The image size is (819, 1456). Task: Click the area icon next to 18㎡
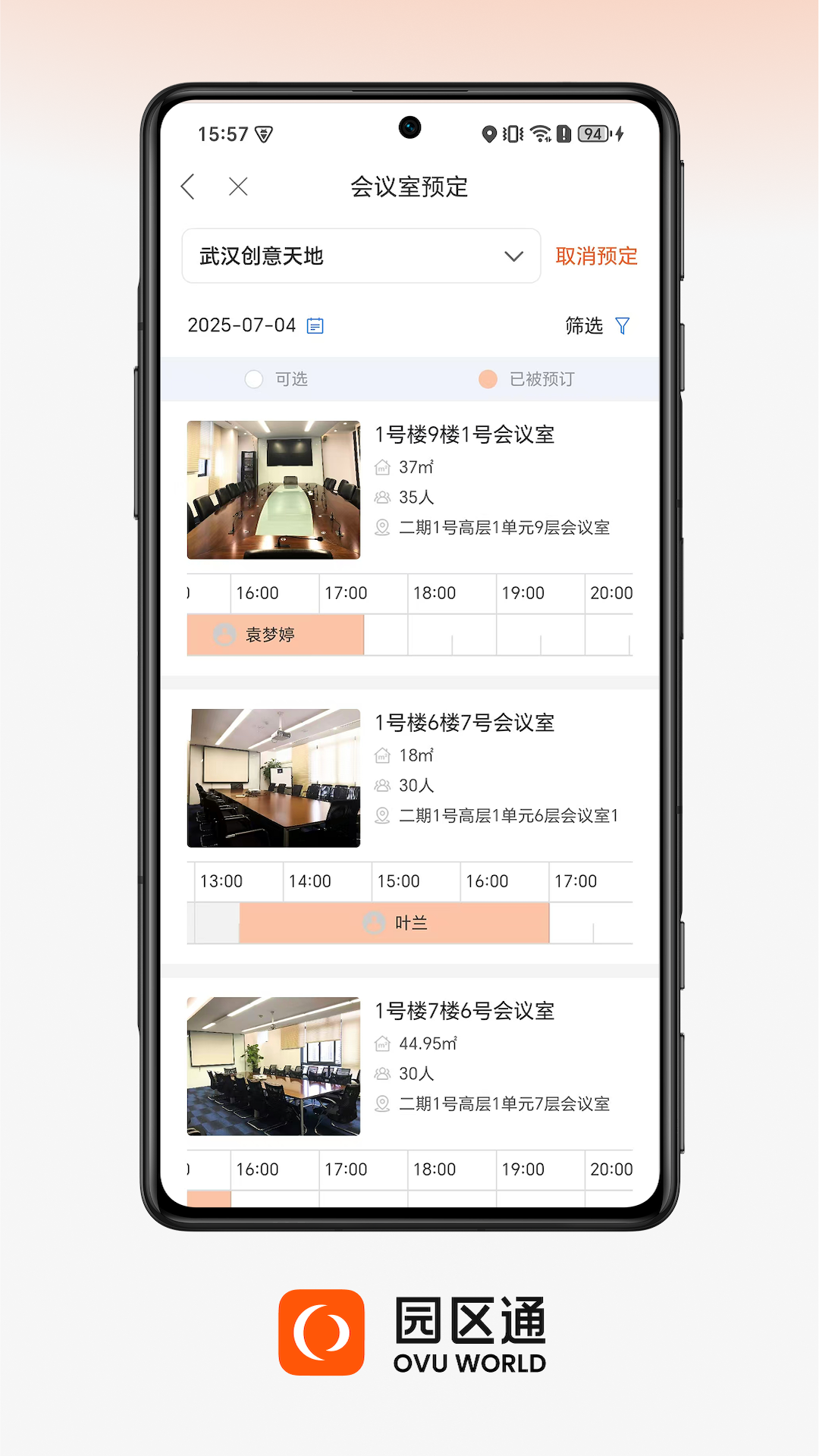coord(383,755)
